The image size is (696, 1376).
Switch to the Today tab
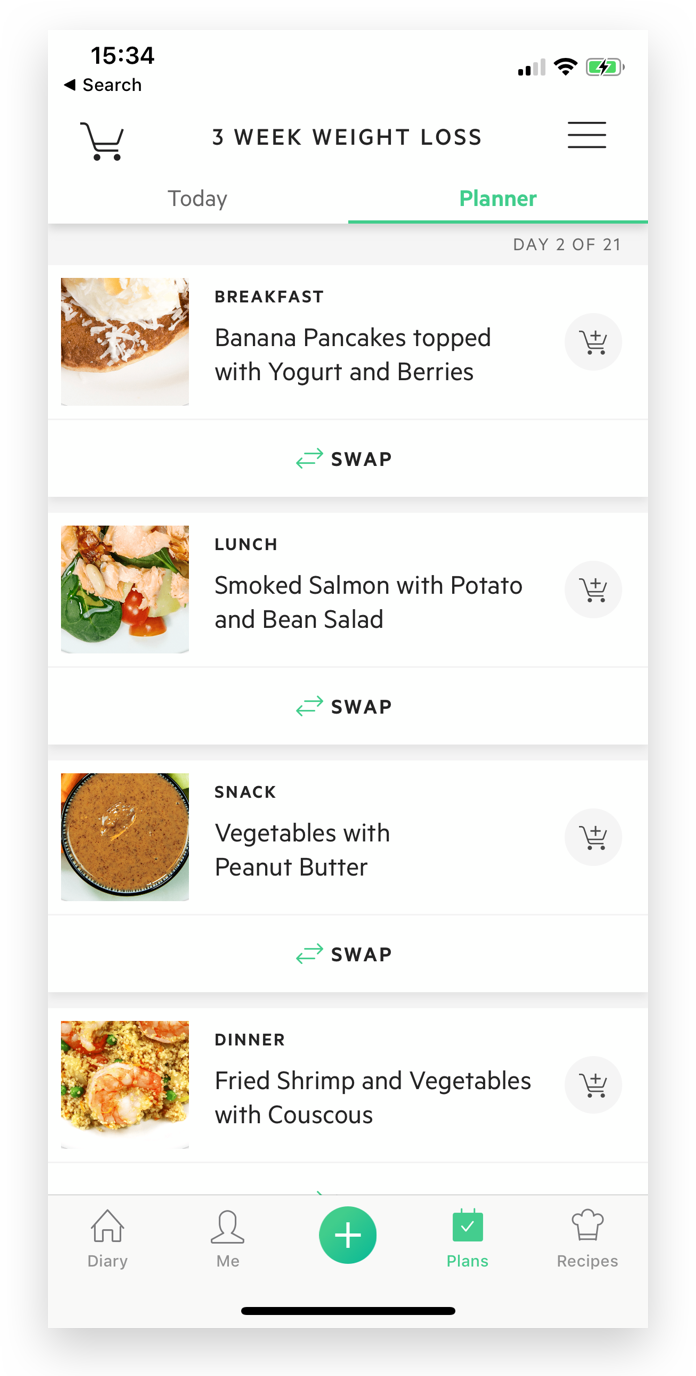tap(198, 199)
